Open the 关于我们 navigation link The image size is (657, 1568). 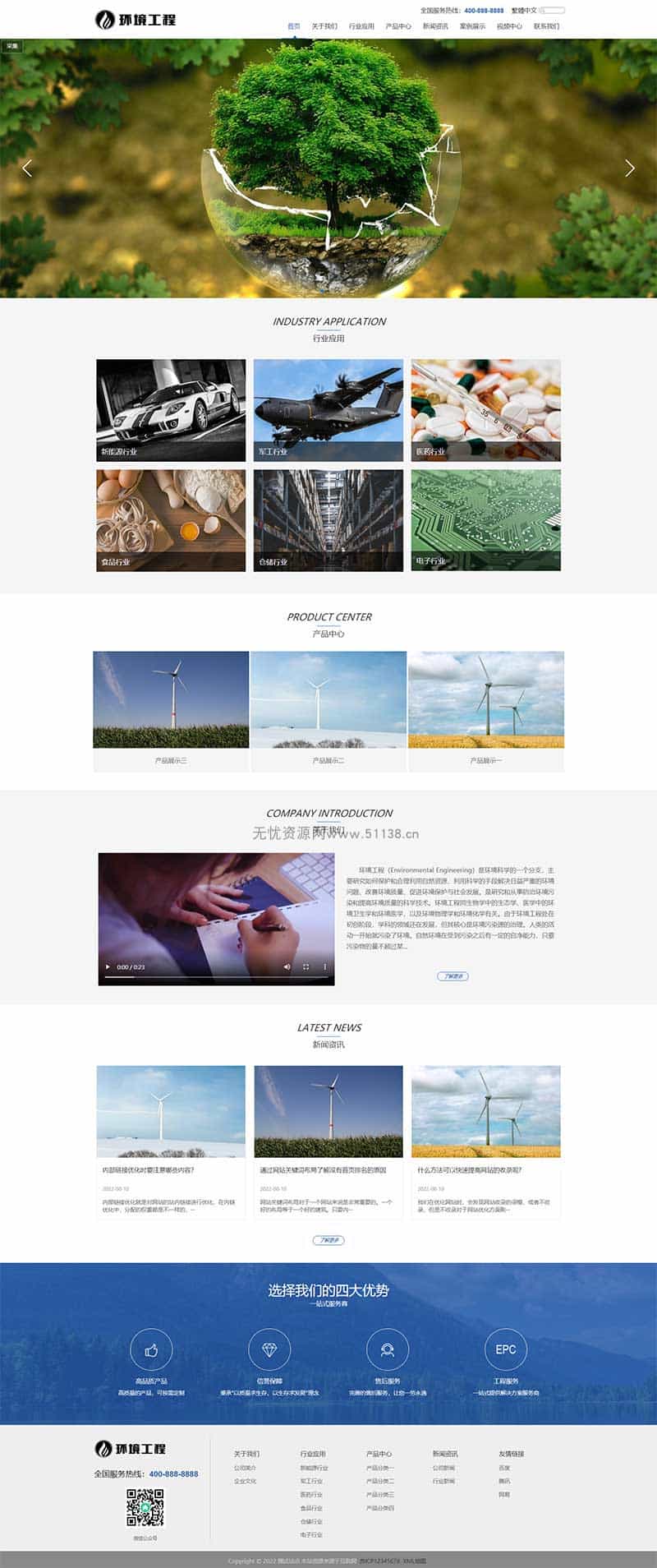click(324, 26)
